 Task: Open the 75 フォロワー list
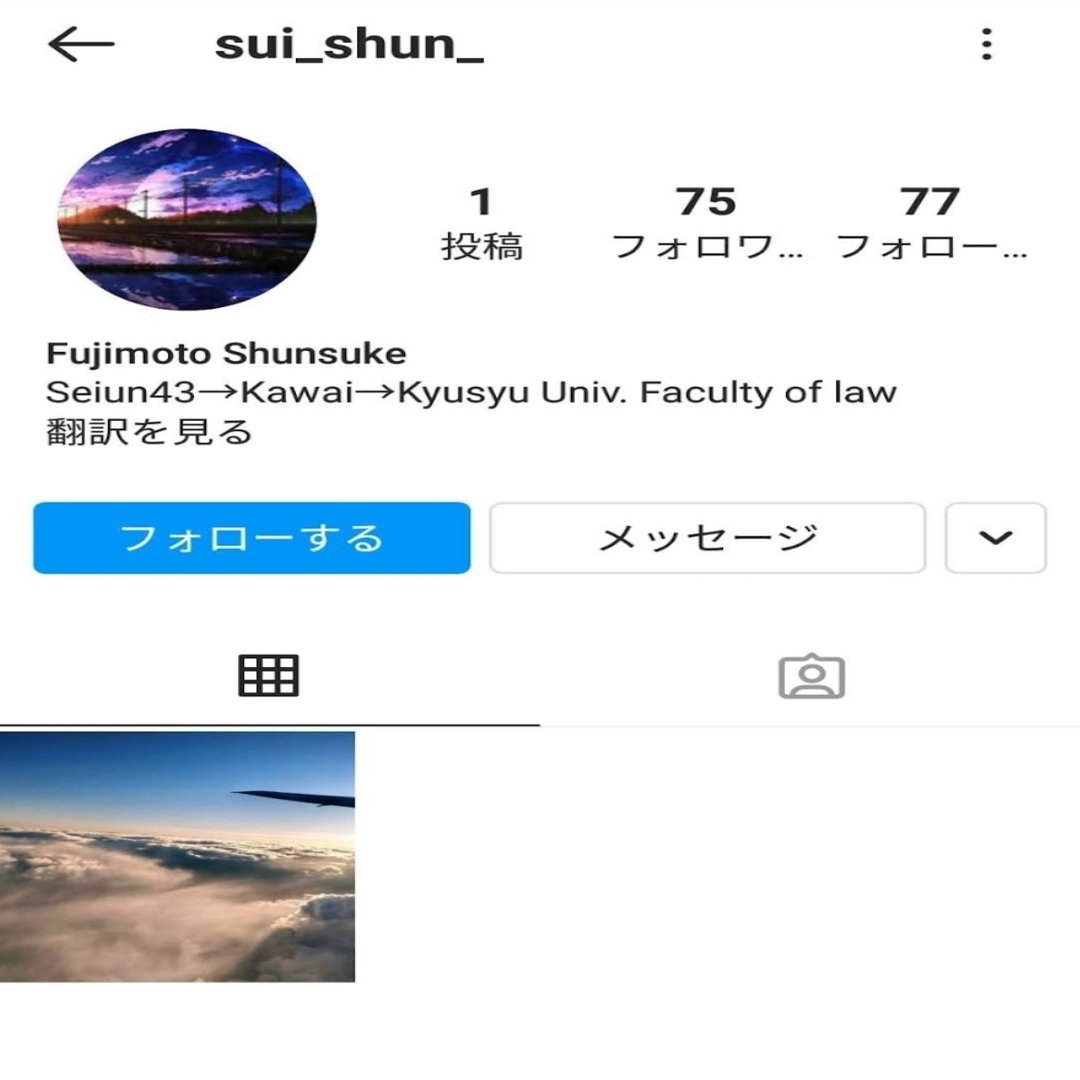[706, 222]
